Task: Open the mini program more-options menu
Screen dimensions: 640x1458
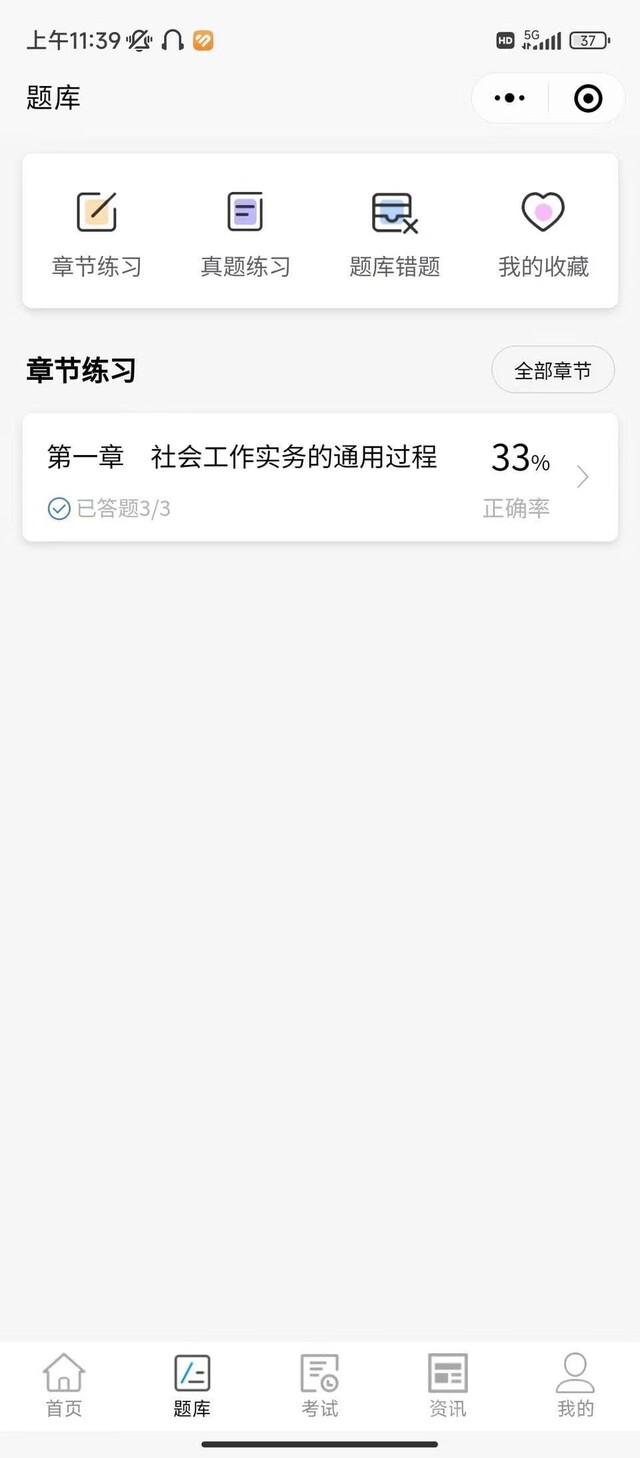Action: [x=509, y=98]
